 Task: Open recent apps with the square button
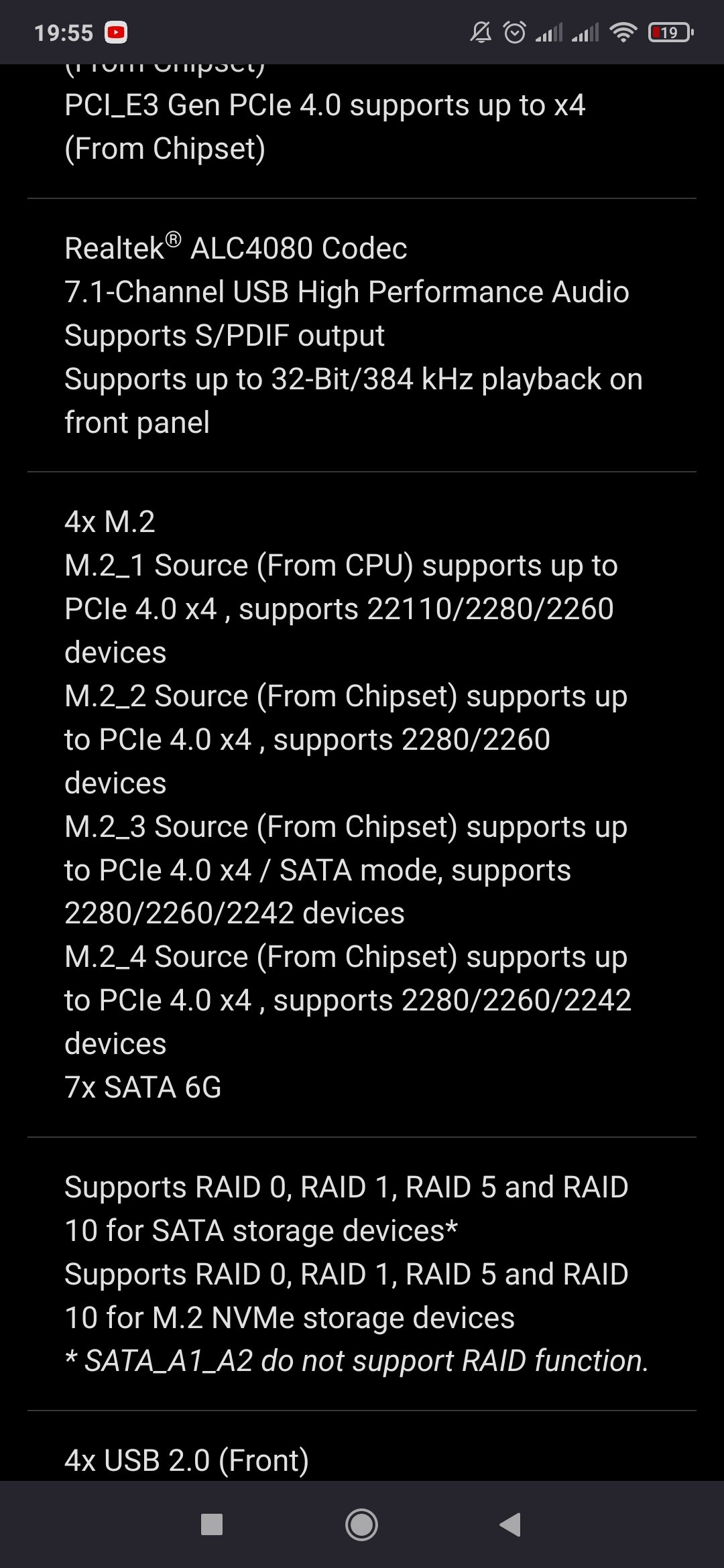(x=212, y=1524)
